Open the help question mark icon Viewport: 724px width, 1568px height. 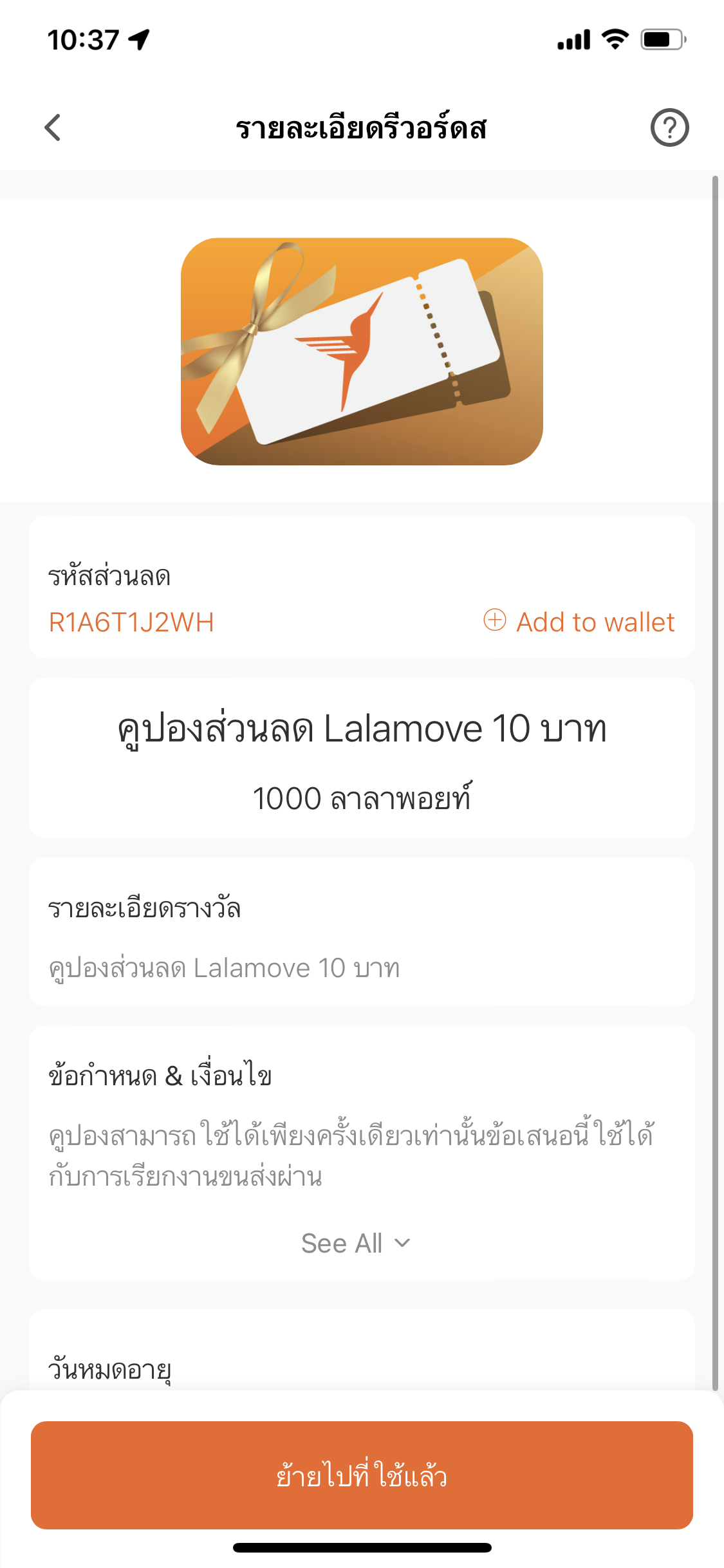point(669,127)
